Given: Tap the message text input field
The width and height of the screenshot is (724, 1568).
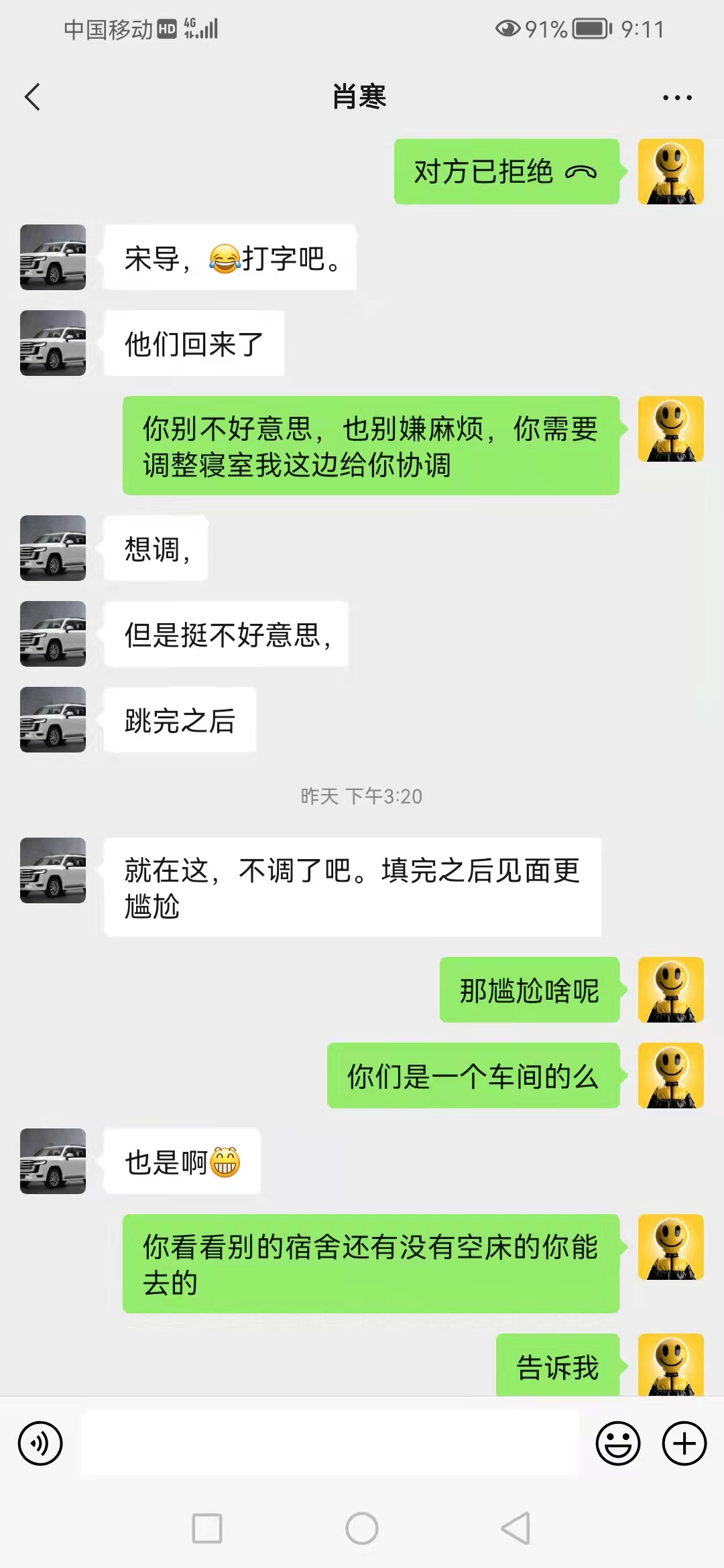Looking at the screenshot, I should coord(328,1443).
